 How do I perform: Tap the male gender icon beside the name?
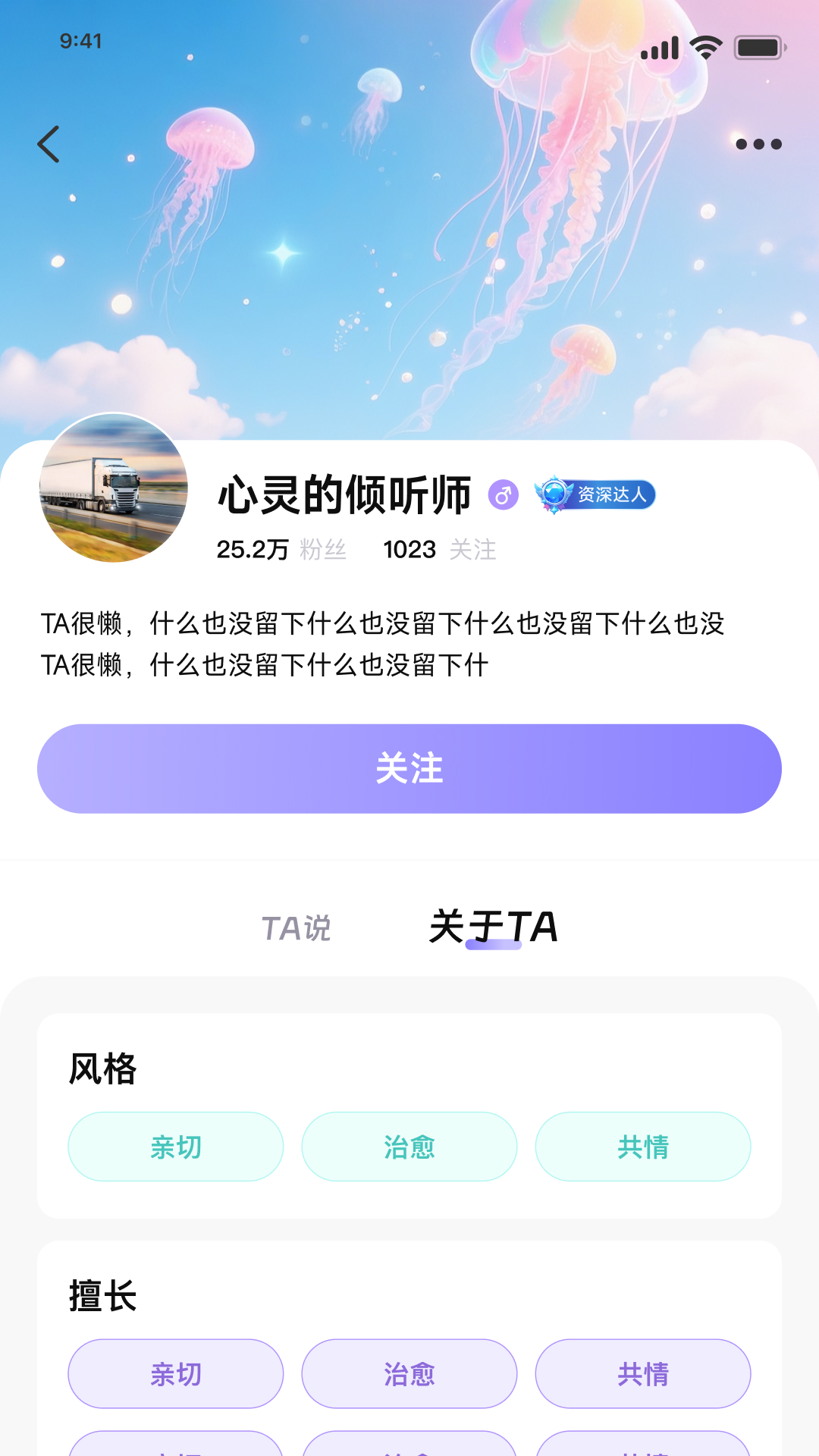click(504, 493)
